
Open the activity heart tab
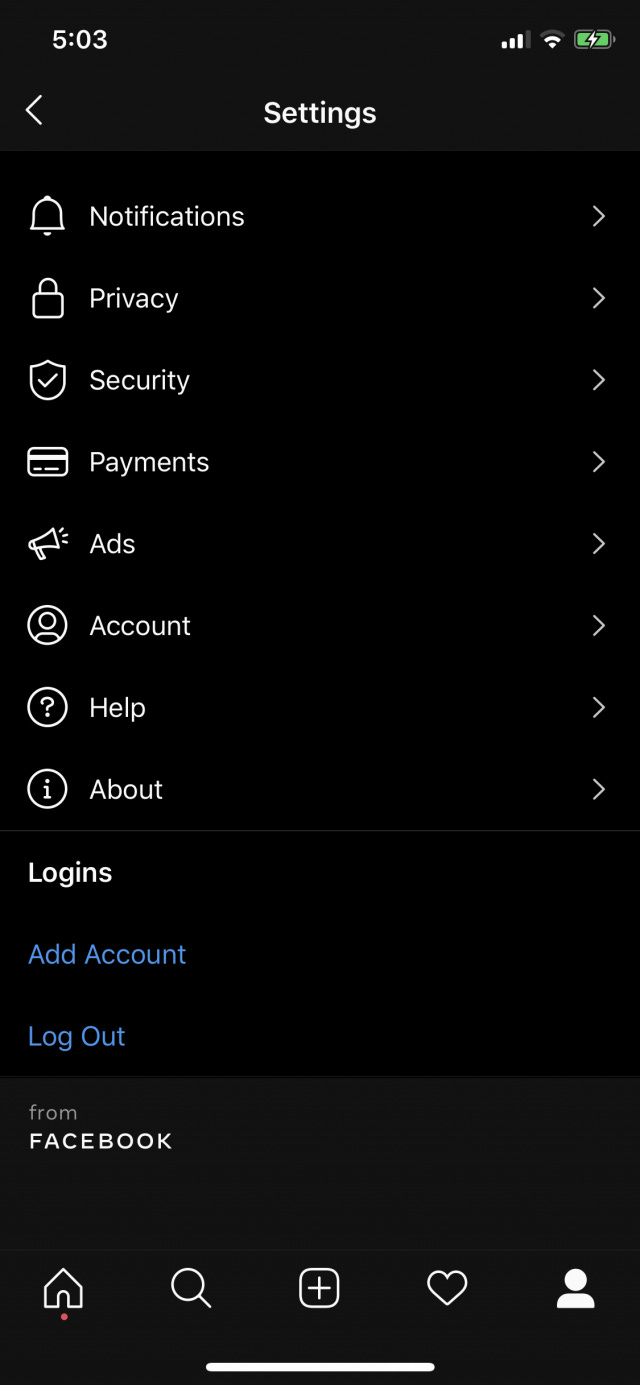[447, 1288]
